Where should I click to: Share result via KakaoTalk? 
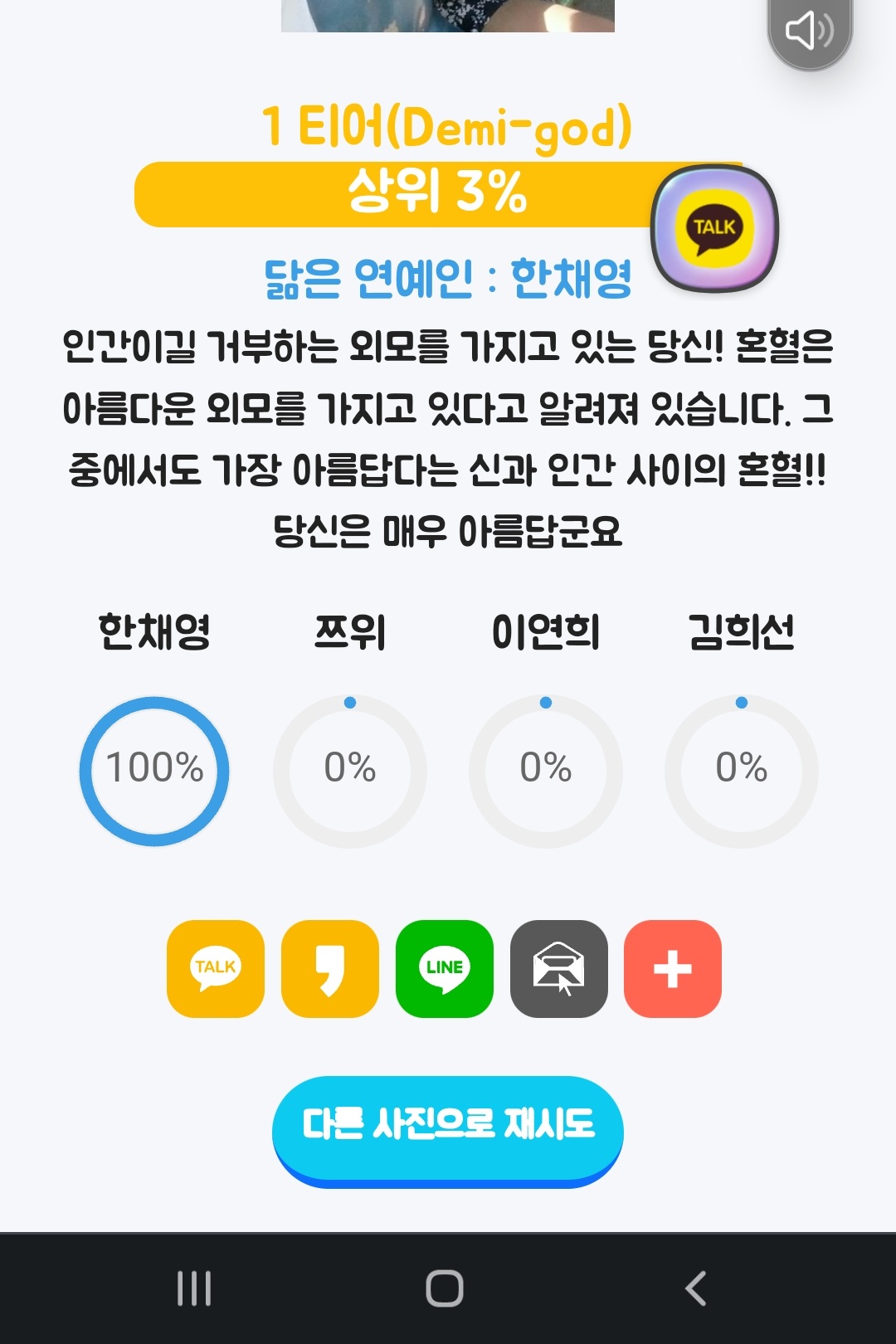click(216, 969)
